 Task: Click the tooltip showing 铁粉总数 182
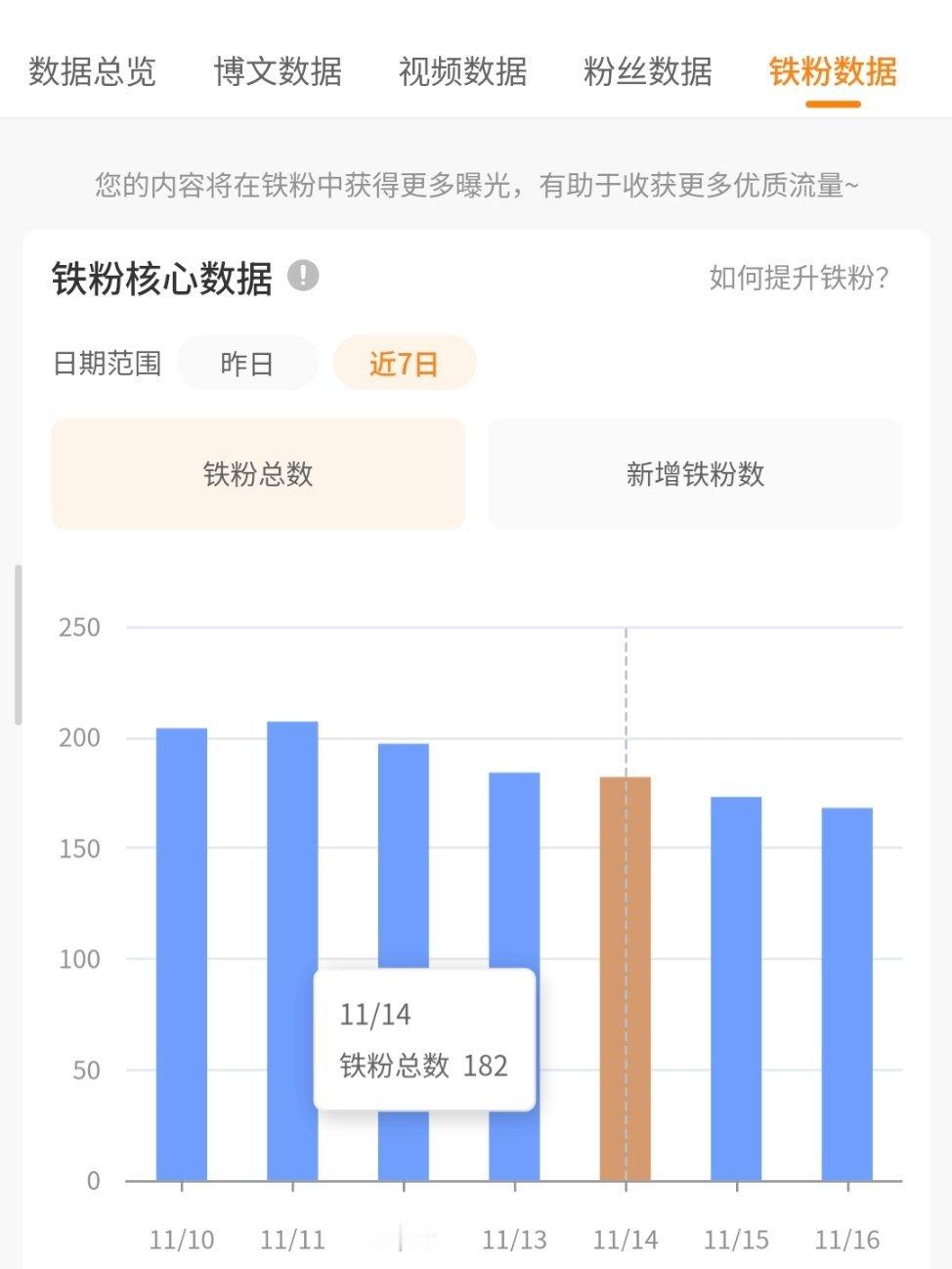[422, 1039]
